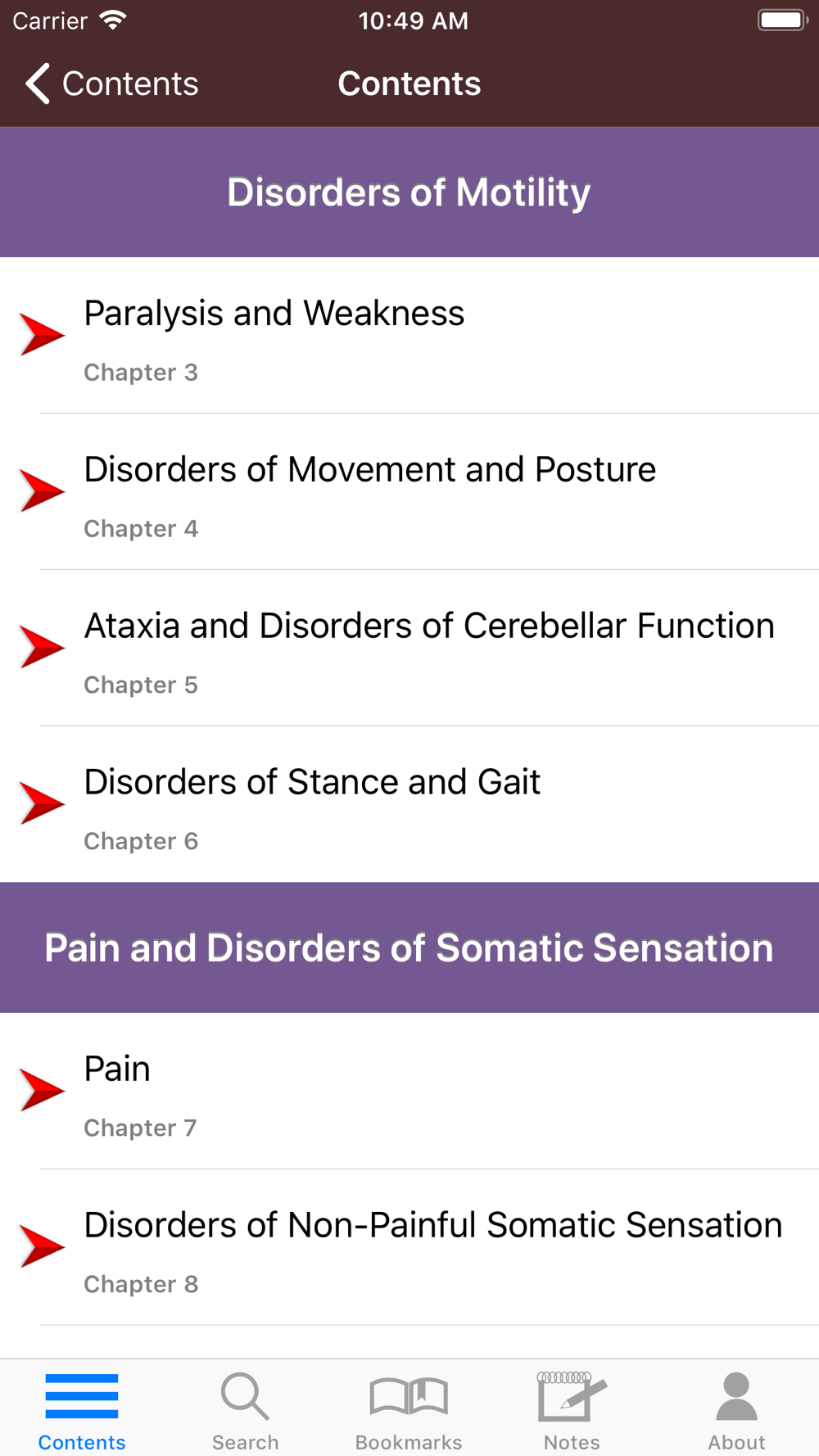Open Disorders of Movement and Posture
This screenshot has width=819, height=1456.
409,492
